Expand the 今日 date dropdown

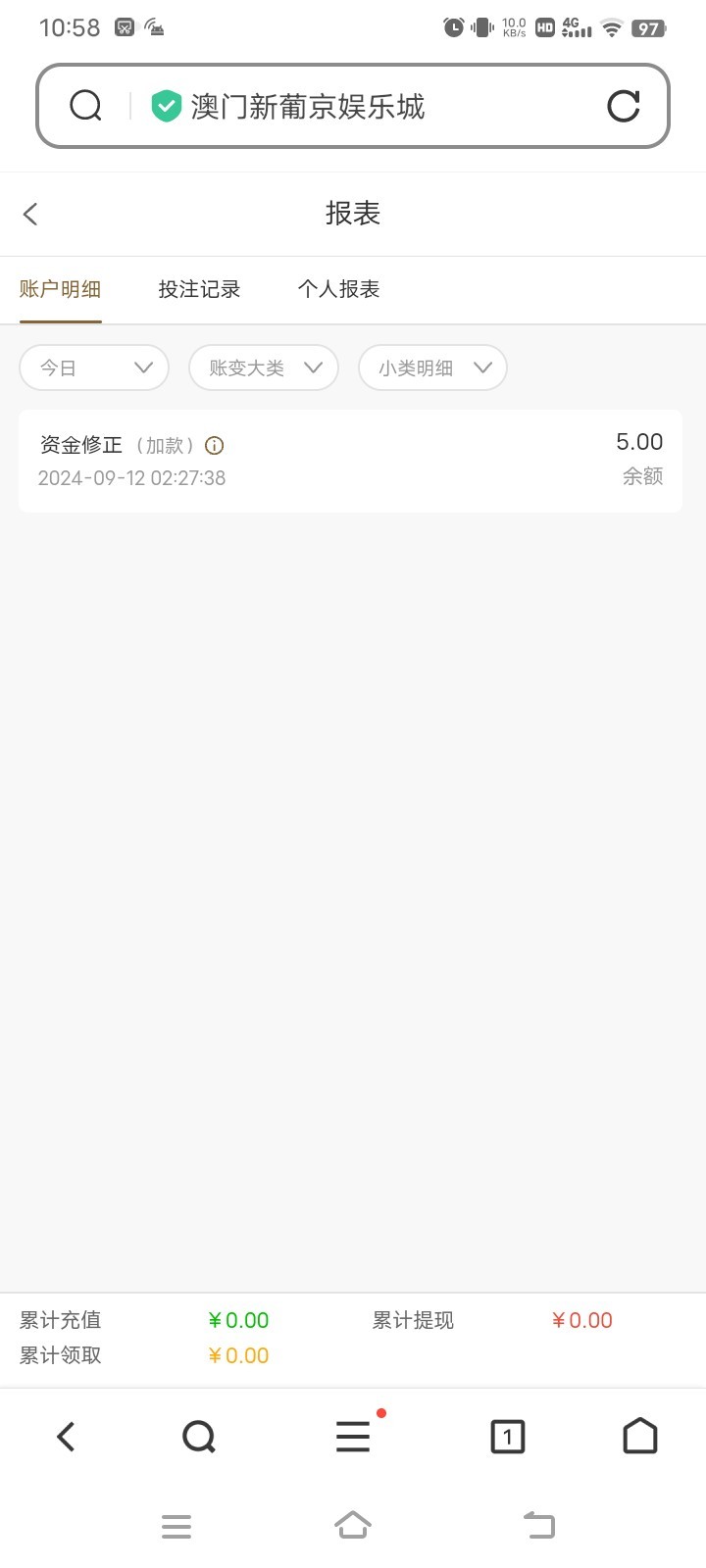coord(94,368)
